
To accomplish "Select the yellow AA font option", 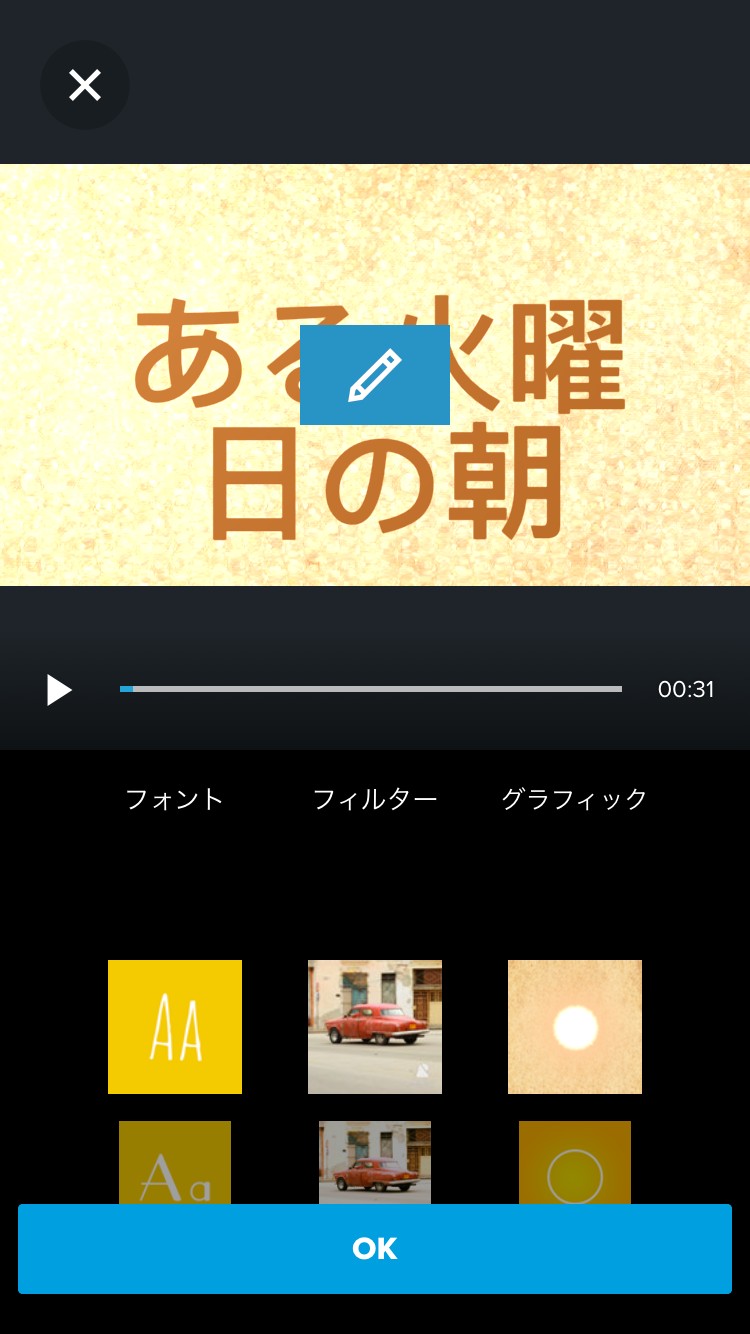I will pos(175,1027).
